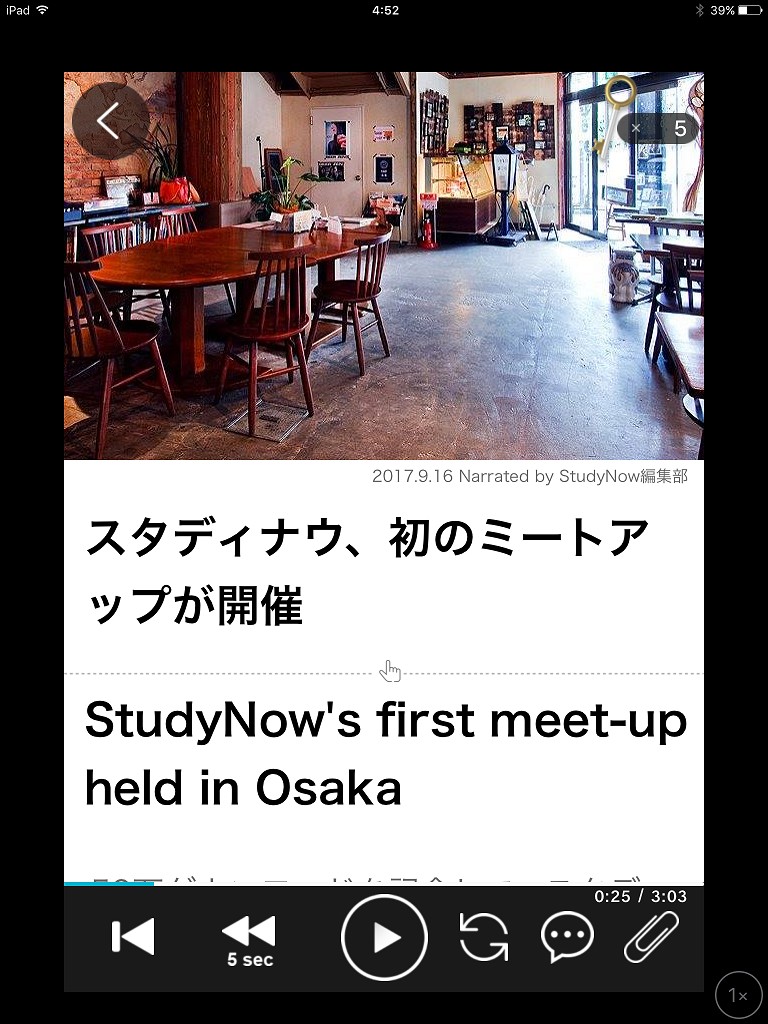Open the speech bubble comments icon
This screenshot has height=1024, width=768.
click(x=567, y=936)
